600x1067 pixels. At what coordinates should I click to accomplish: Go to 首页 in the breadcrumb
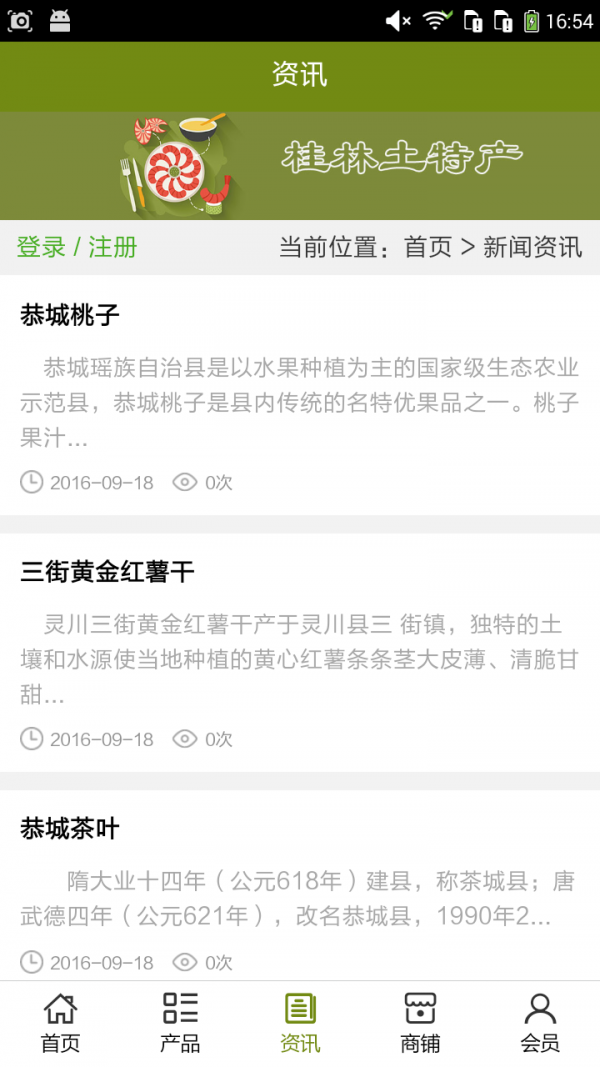[428, 247]
